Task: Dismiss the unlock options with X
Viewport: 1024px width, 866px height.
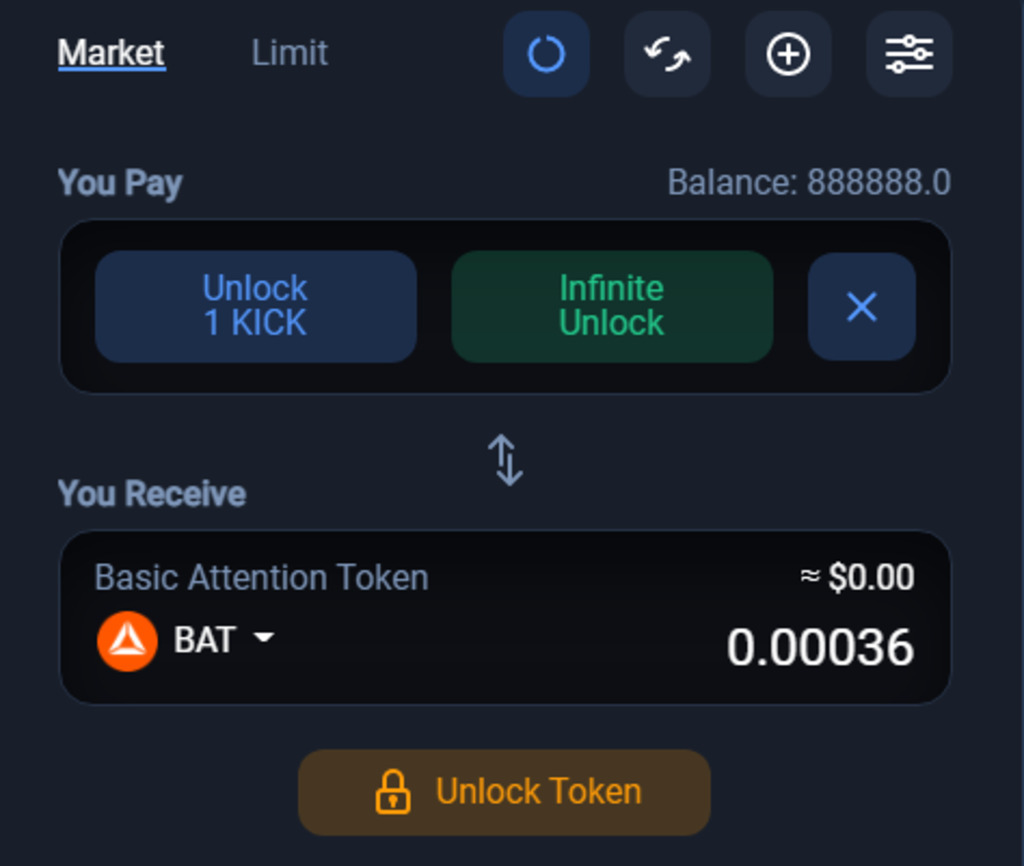Action: pos(861,306)
